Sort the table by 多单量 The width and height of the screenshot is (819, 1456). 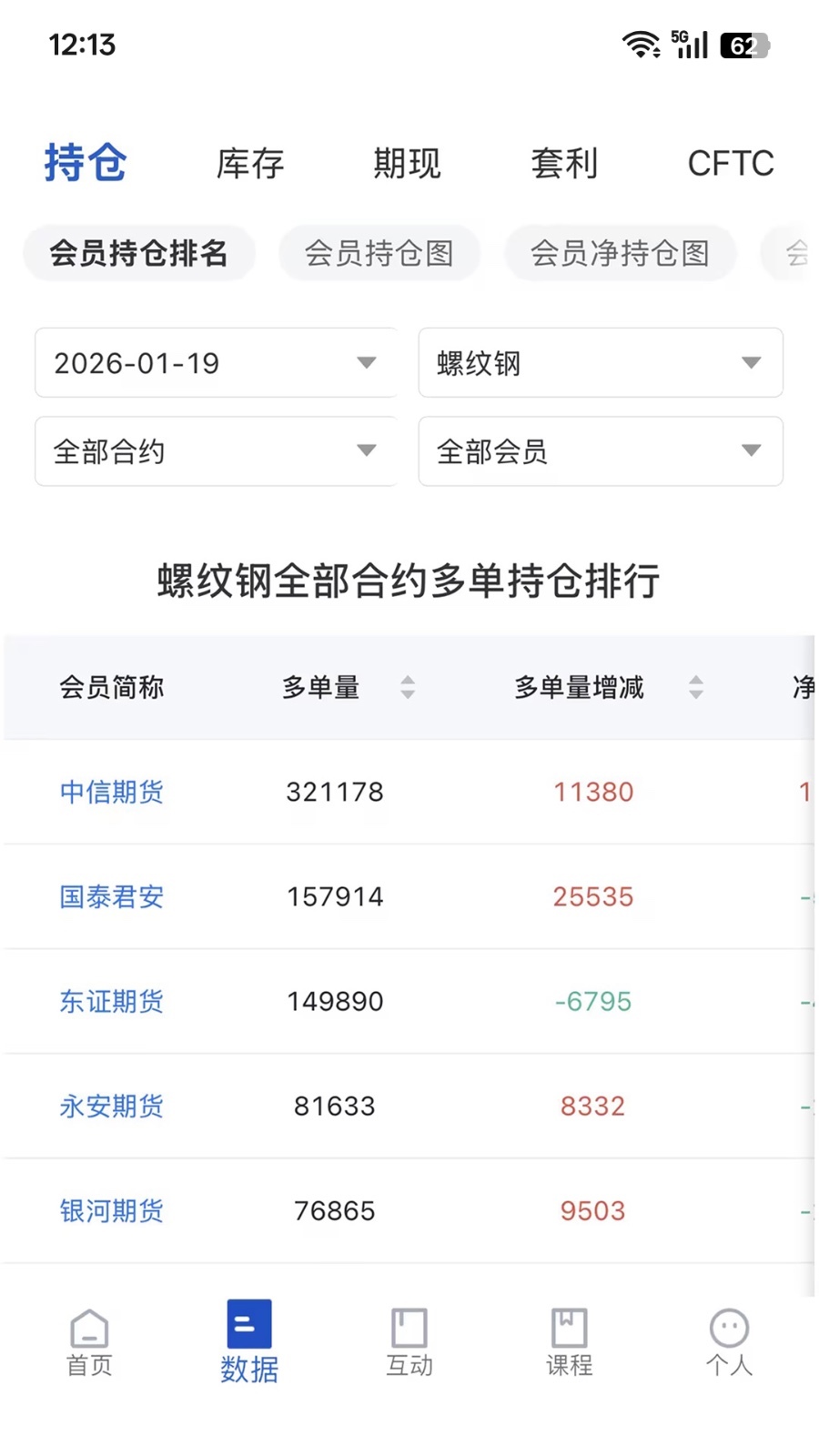(408, 687)
